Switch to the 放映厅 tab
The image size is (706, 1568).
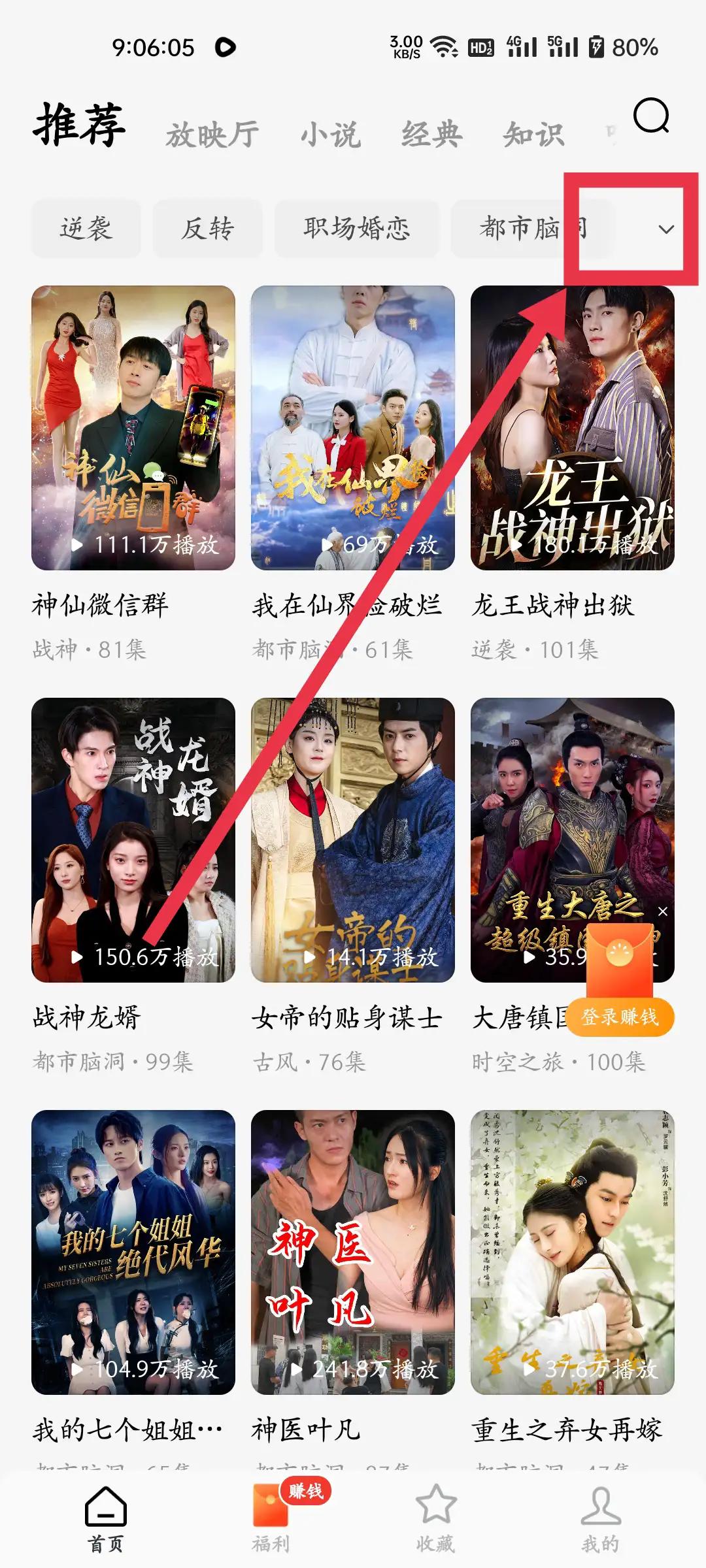click(x=212, y=135)
